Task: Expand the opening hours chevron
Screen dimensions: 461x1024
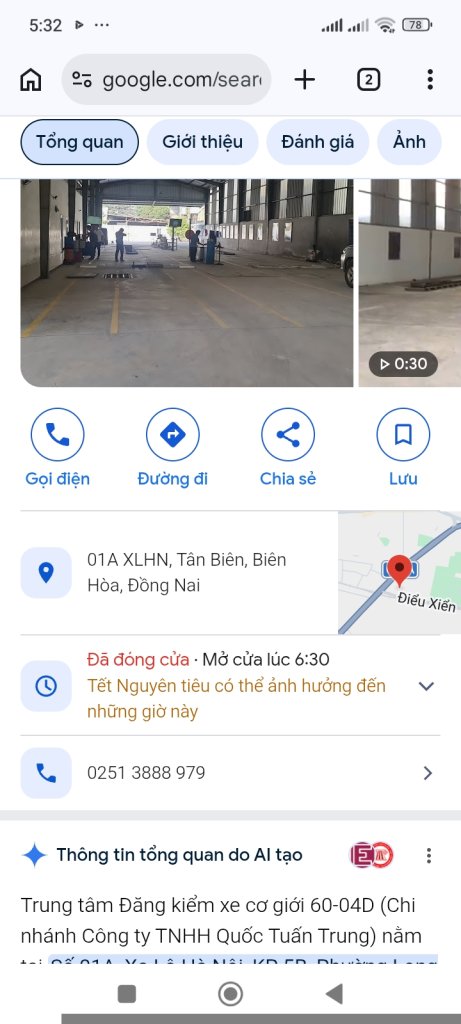Action: [426, 686]
